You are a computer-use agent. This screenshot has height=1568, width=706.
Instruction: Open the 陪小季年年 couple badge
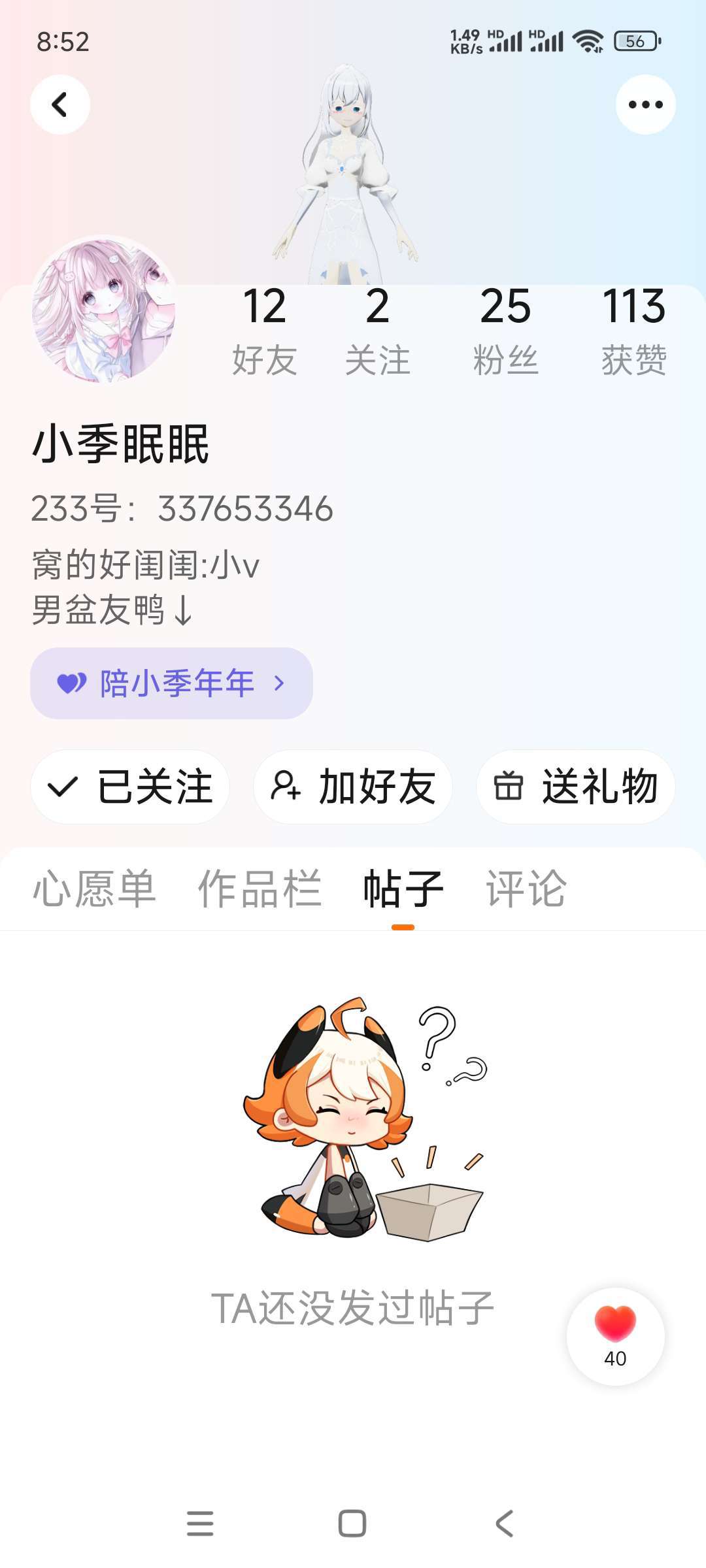click(x=171, y=683)
